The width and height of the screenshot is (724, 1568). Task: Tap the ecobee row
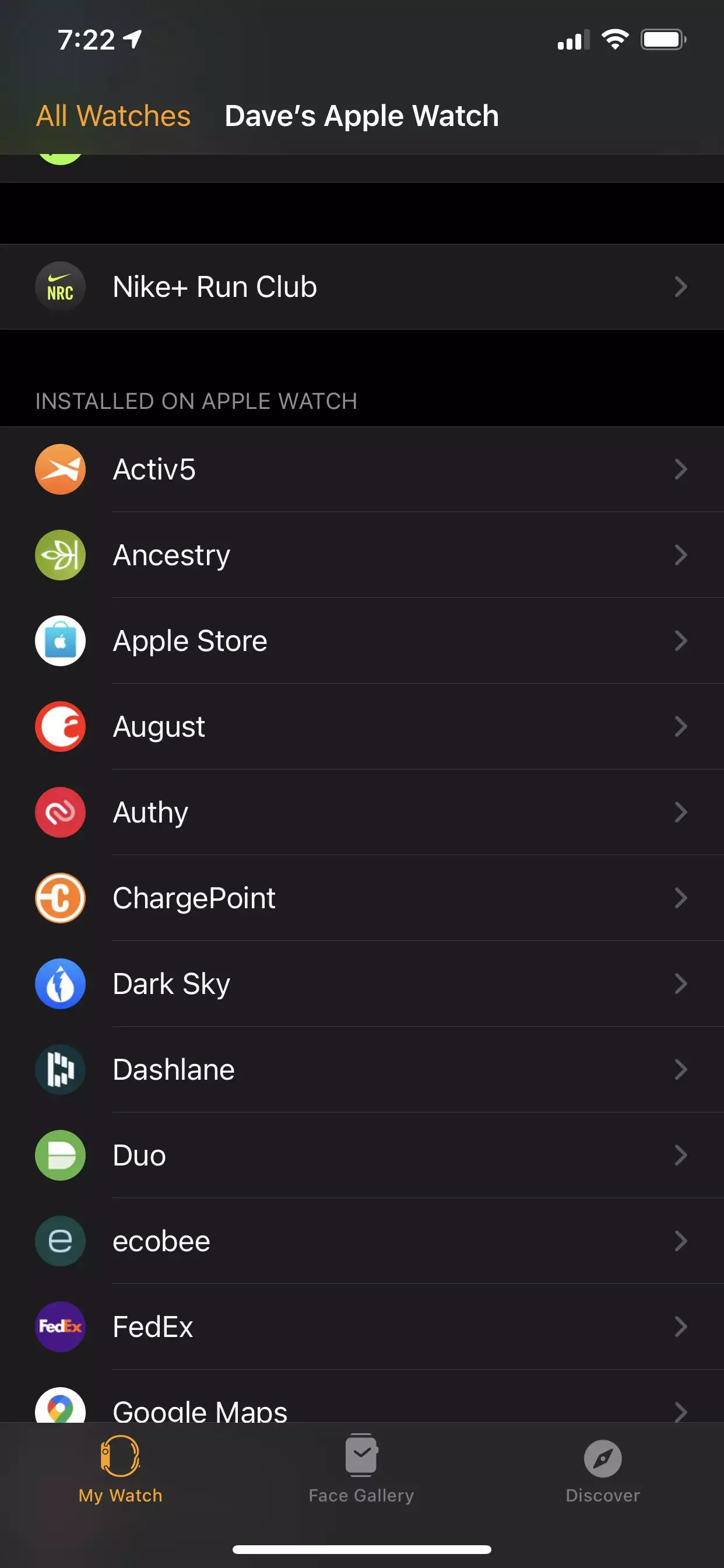tap(361, 1241)
